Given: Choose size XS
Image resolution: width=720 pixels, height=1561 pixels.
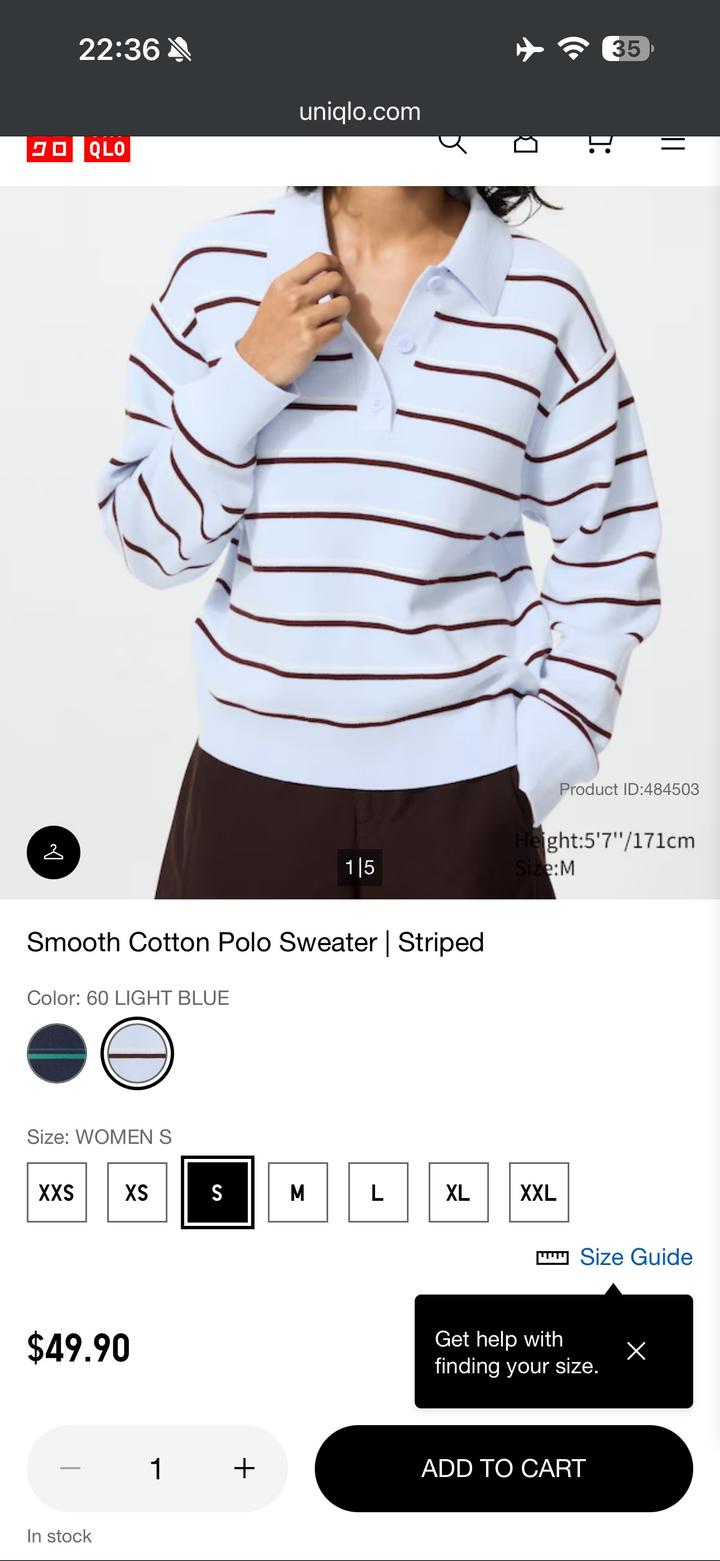Looking at the screenshot, I should (137, 1192).
